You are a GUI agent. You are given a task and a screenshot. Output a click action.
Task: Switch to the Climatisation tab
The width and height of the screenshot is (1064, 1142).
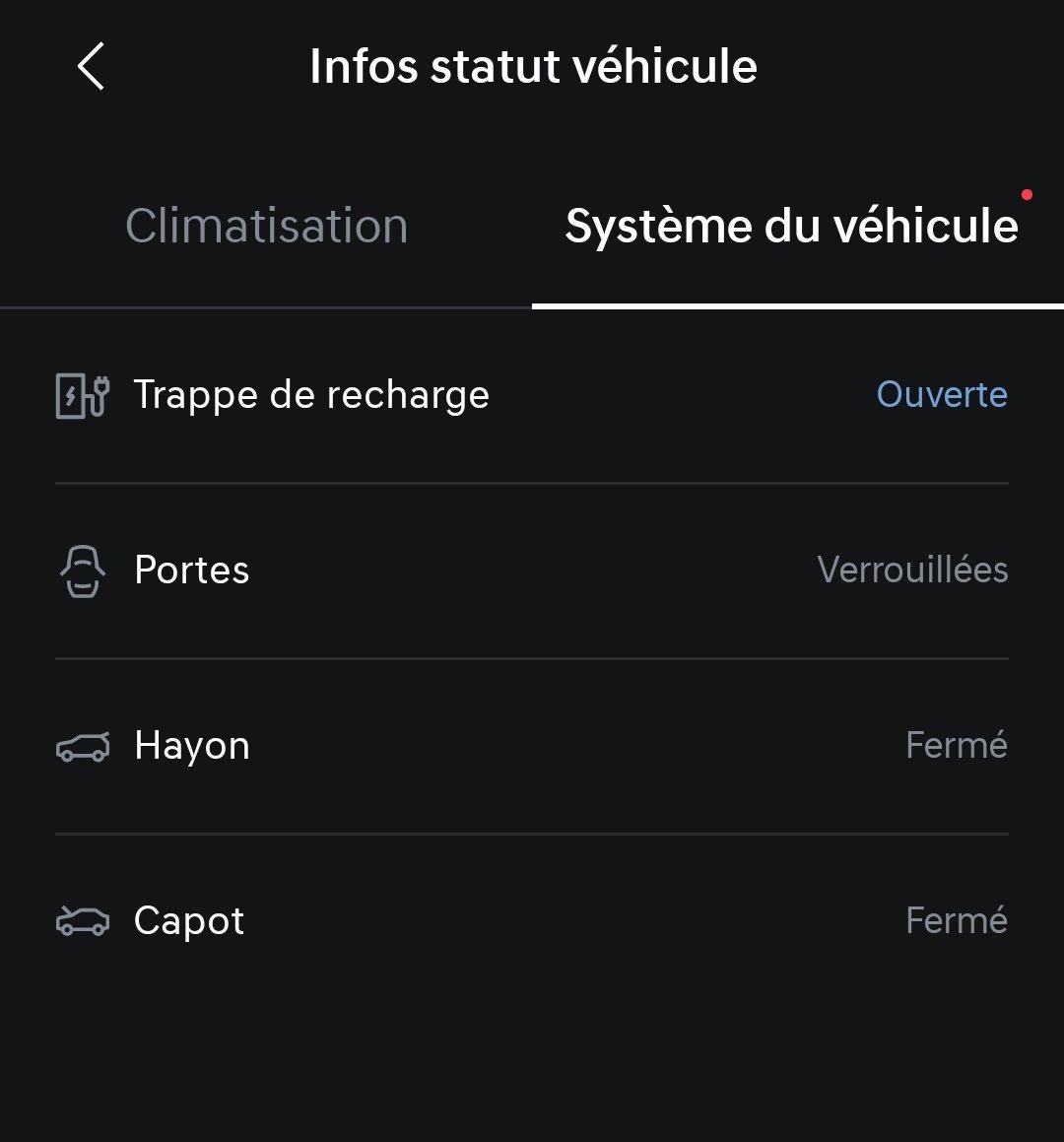point(266,227)
